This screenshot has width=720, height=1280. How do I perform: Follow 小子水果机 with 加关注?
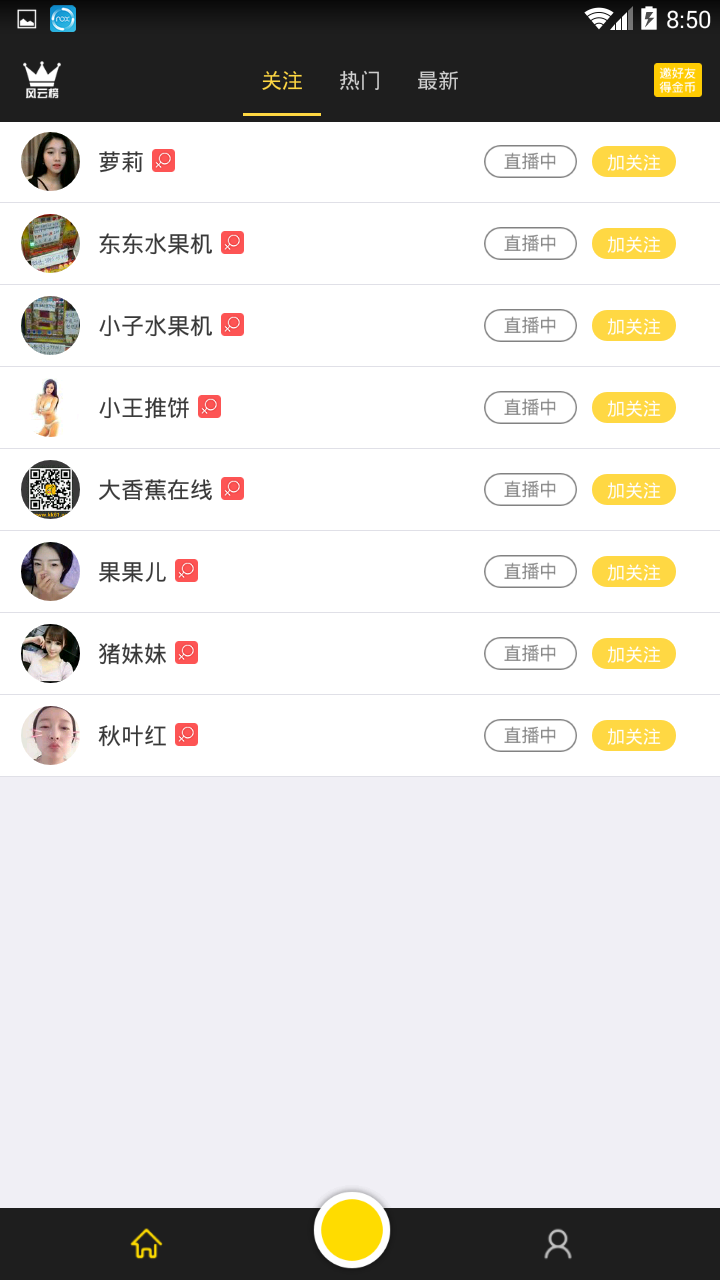click(633, 326)
